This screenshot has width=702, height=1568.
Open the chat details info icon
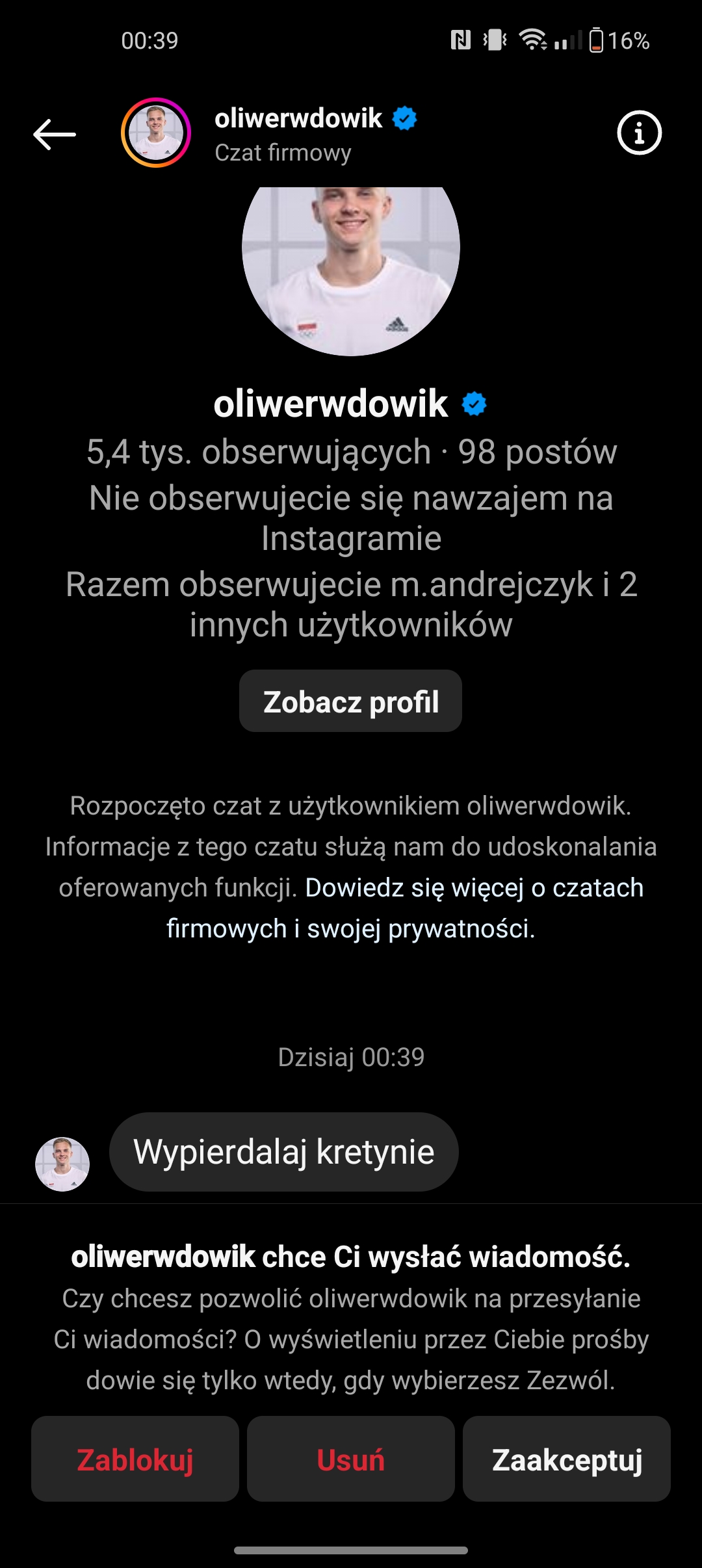click(x=639, y=133)
